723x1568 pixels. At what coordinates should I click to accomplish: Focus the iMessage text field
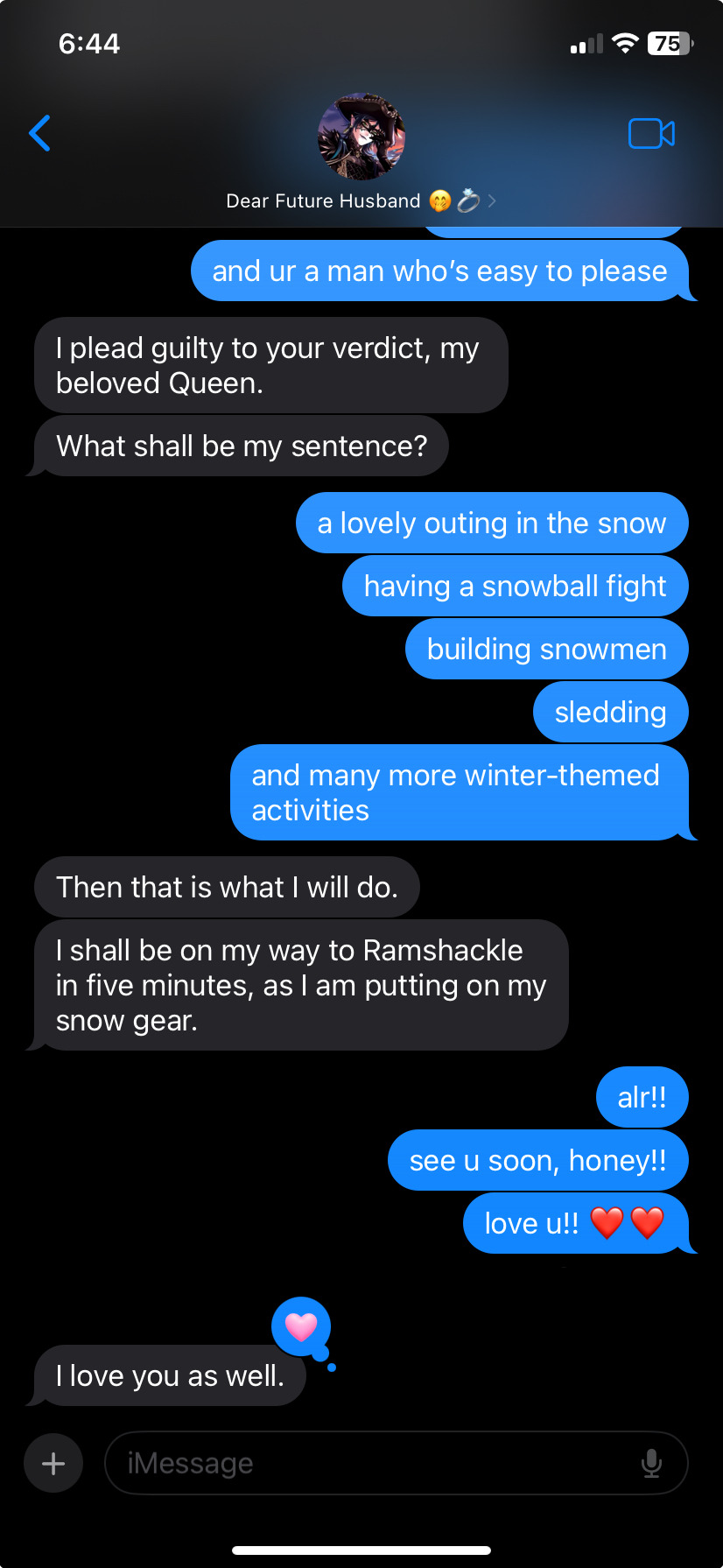pyautogui.click(x=368, y=1463)
